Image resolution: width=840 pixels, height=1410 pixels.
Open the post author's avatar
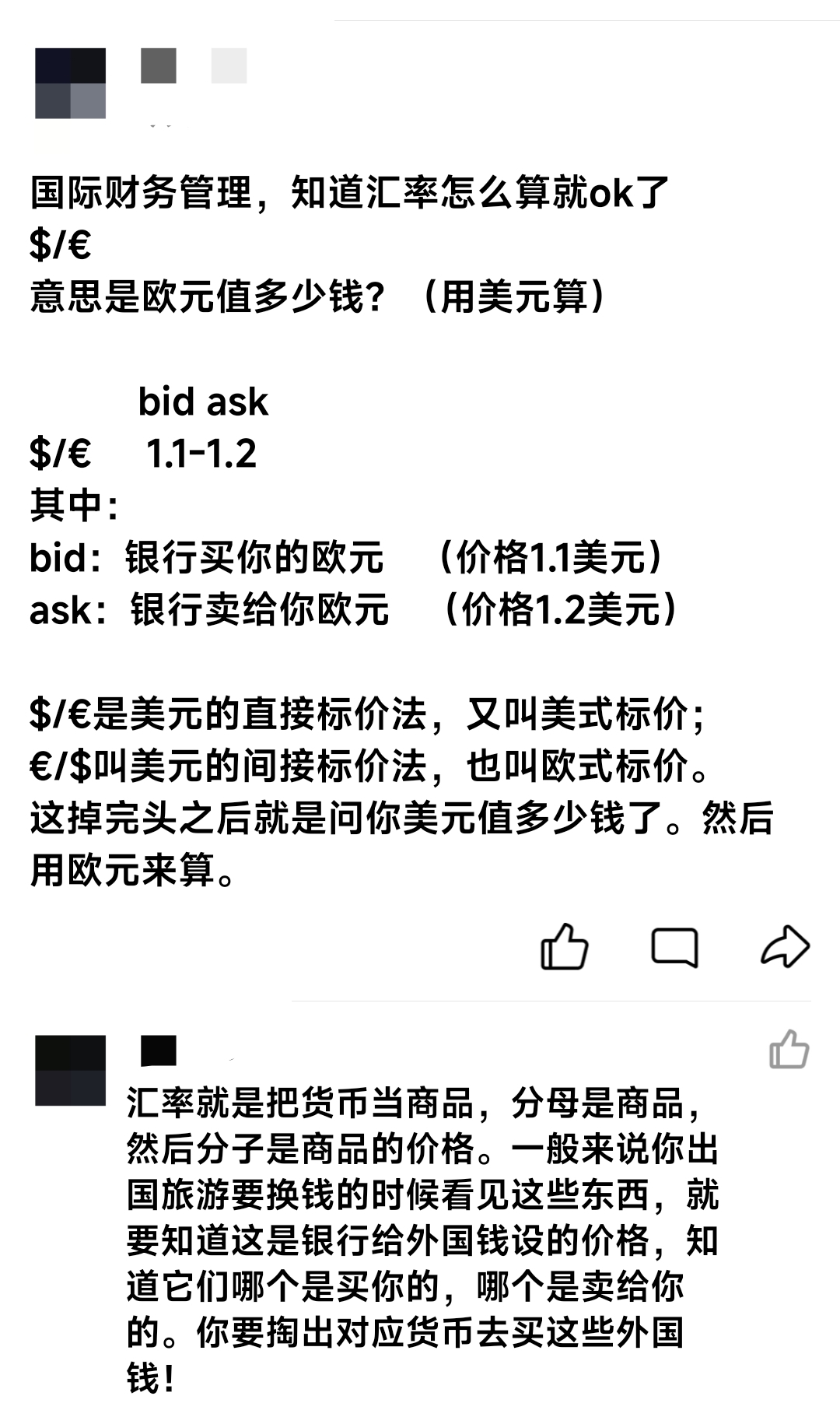[x=70, y=83]
